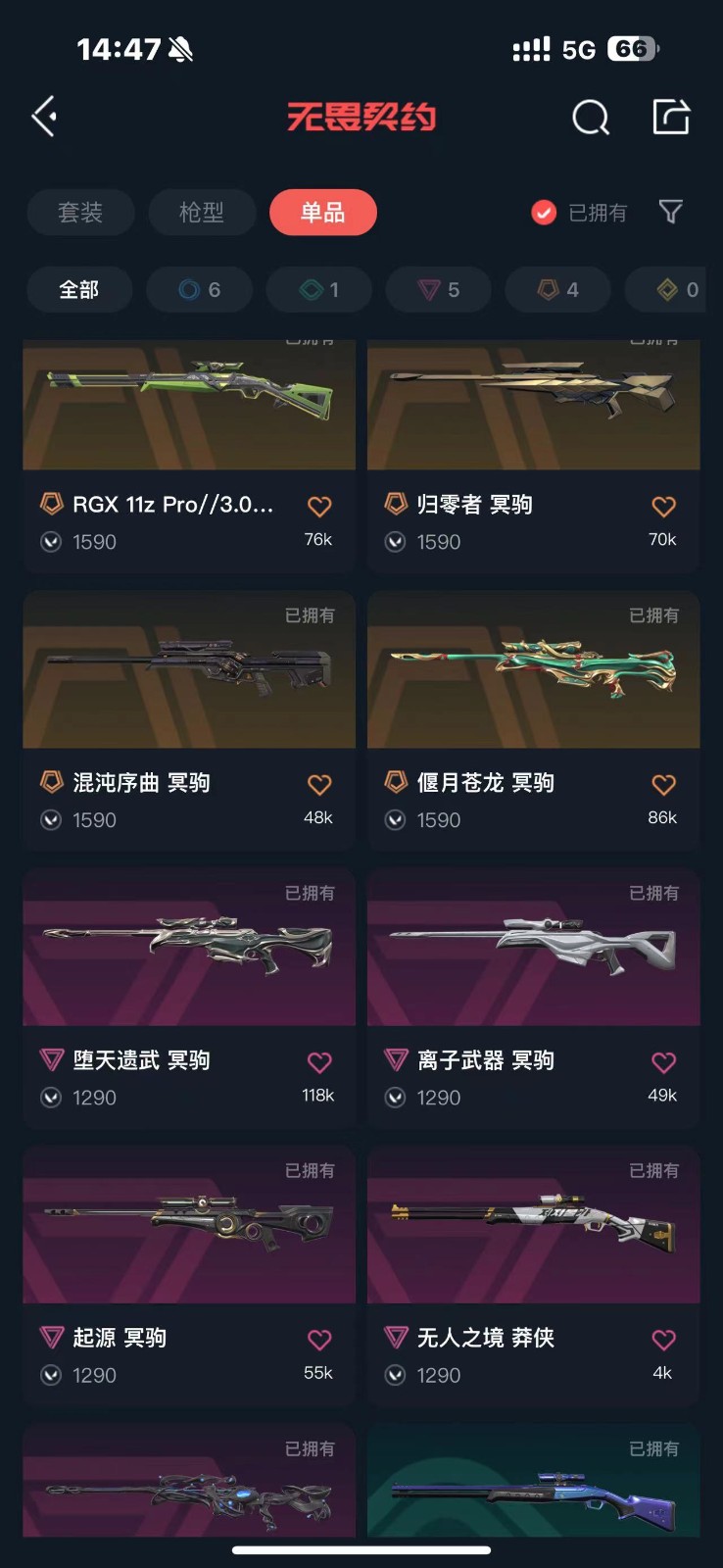
Task: Uncheck the 已拥有 filter checkbox
Action: point(544,213)
